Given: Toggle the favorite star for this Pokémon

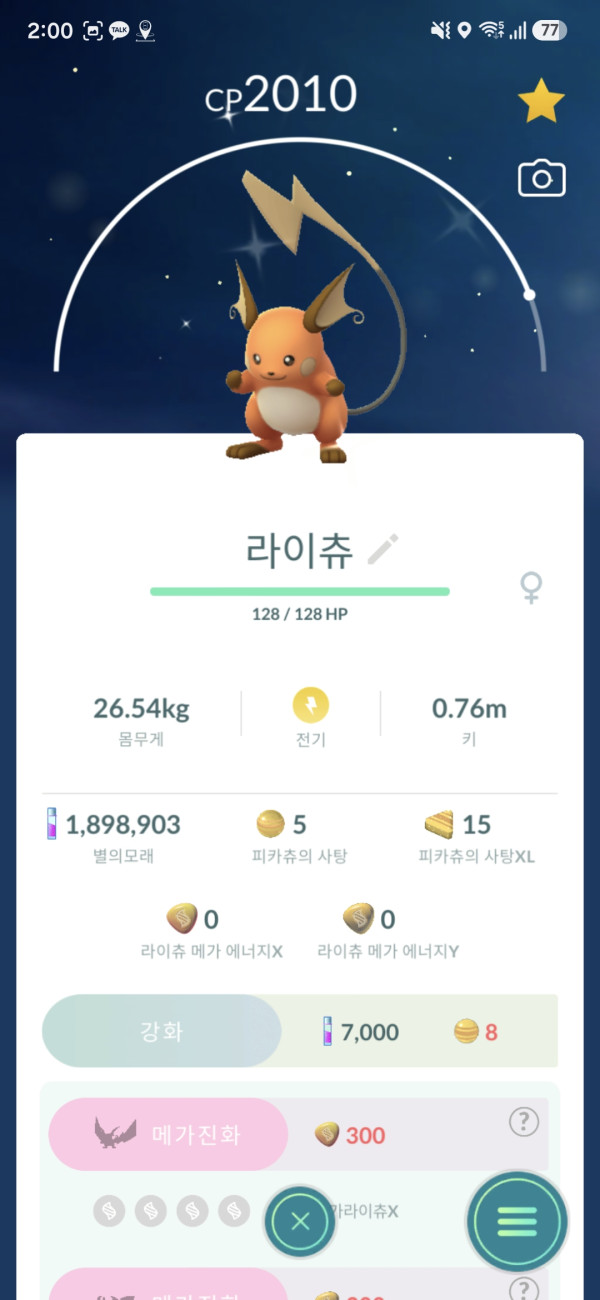Looking at the screenshot, I should pyautogui.click(x=541, y=101).
